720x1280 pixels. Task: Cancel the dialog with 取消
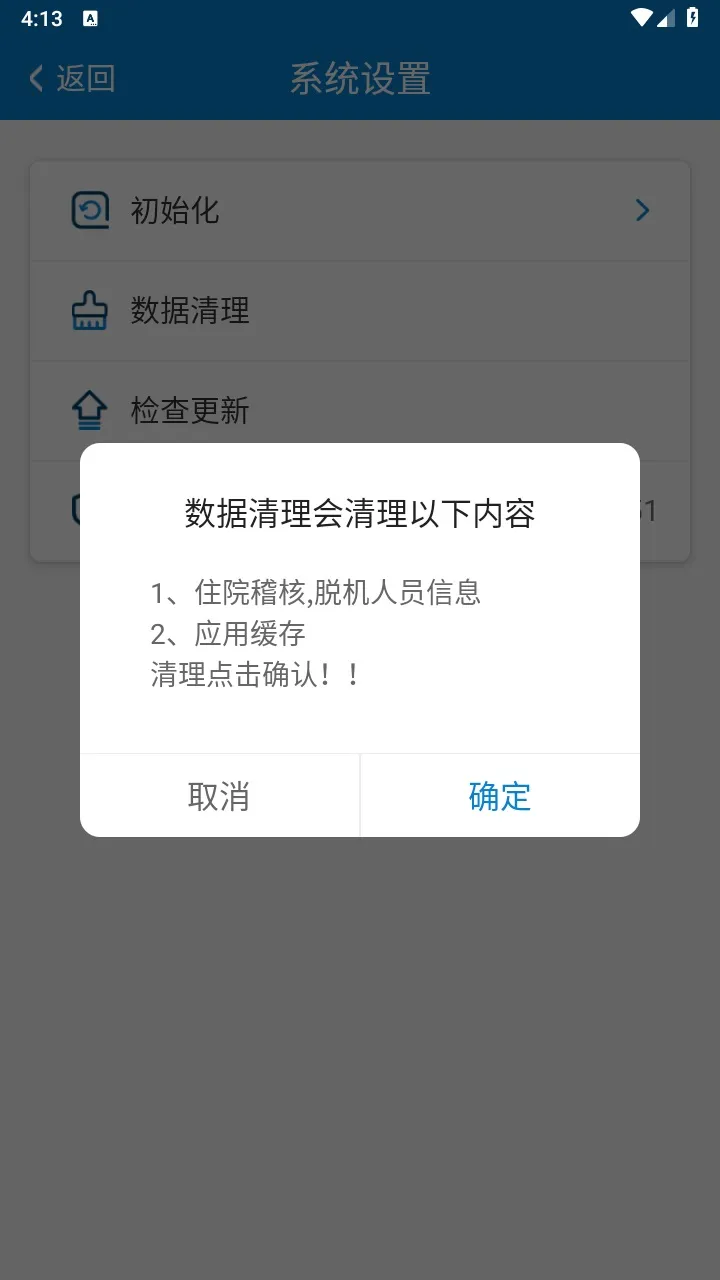tap(219, 796)
